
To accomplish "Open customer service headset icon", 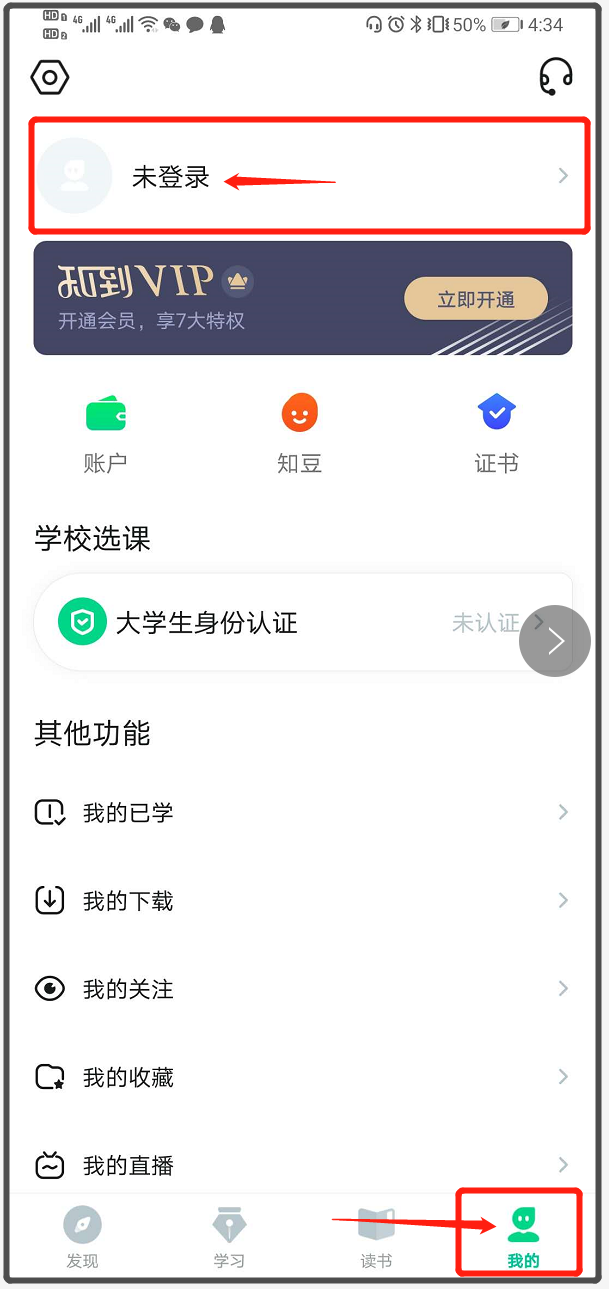I will click(555, 76).
